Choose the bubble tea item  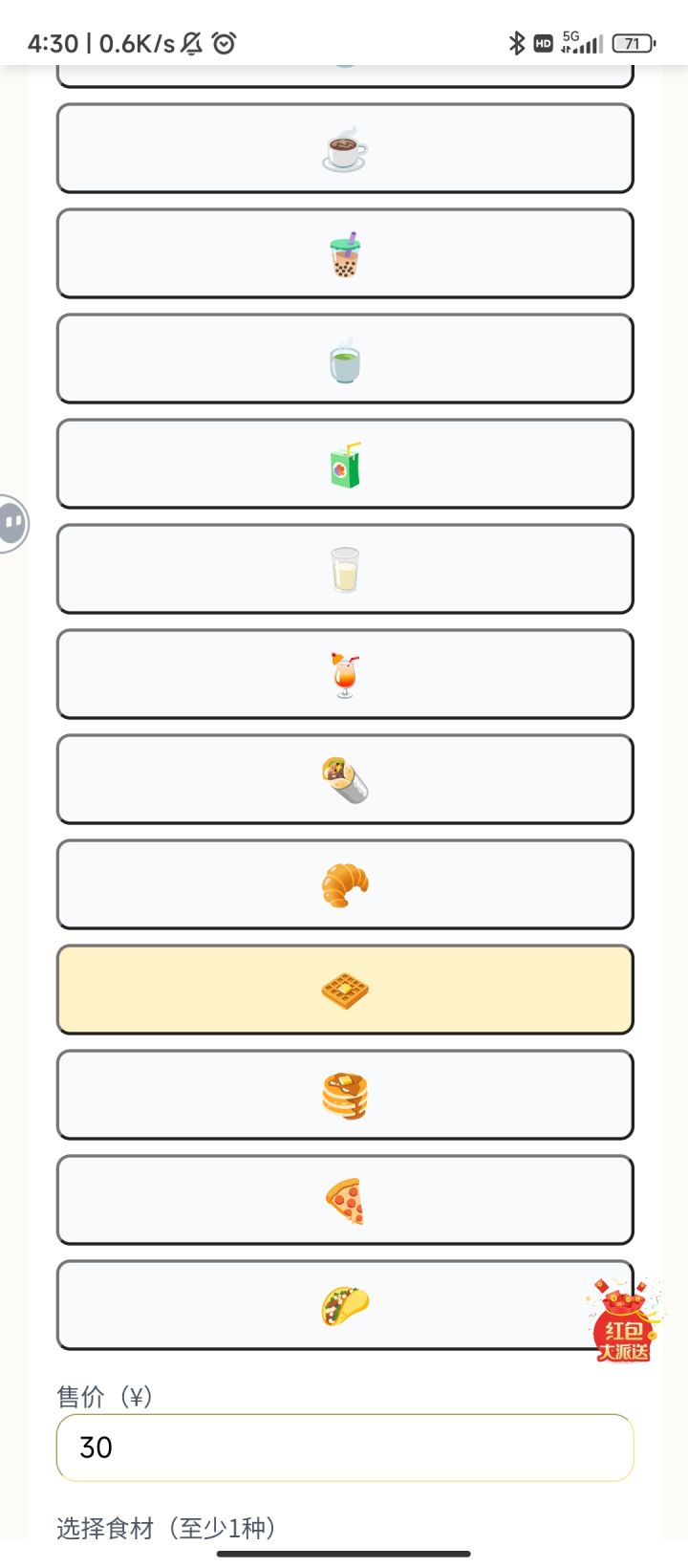coord(344,253)
